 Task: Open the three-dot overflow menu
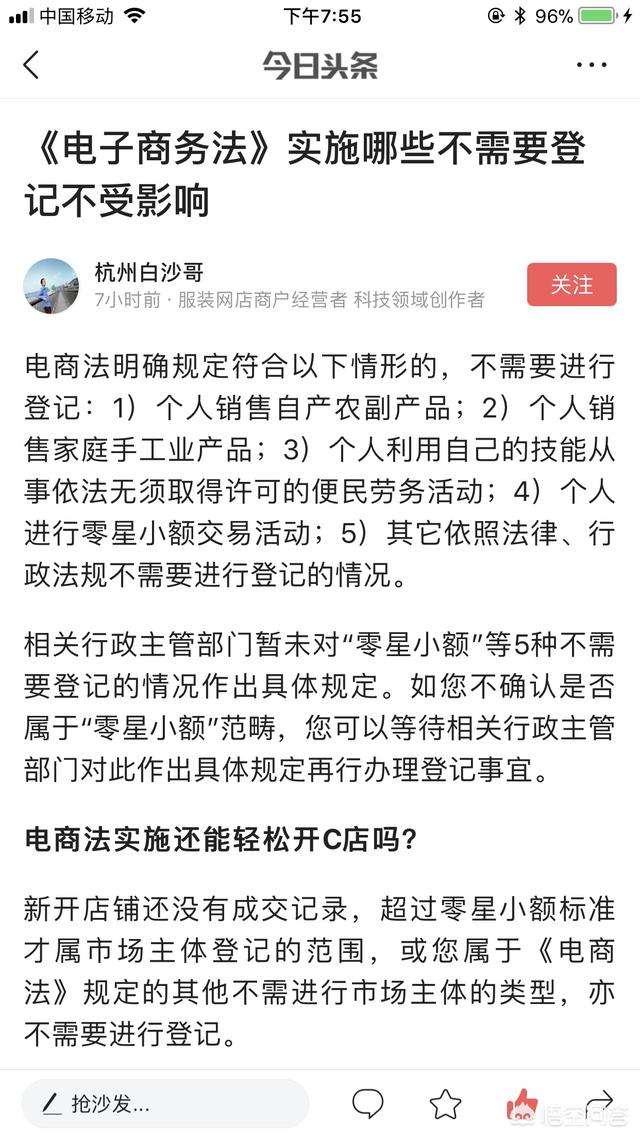coord(591,65)
